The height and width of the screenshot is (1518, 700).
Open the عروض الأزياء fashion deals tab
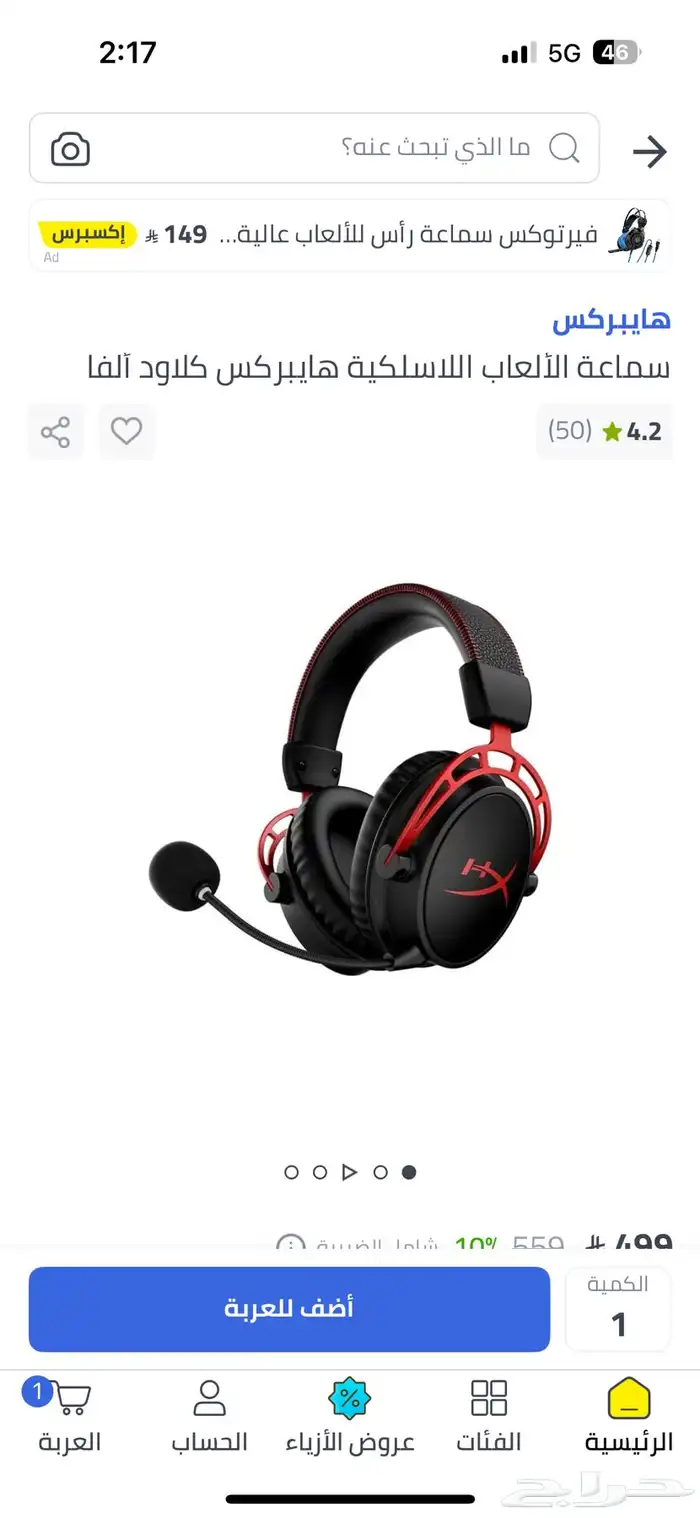[350, 1416]
